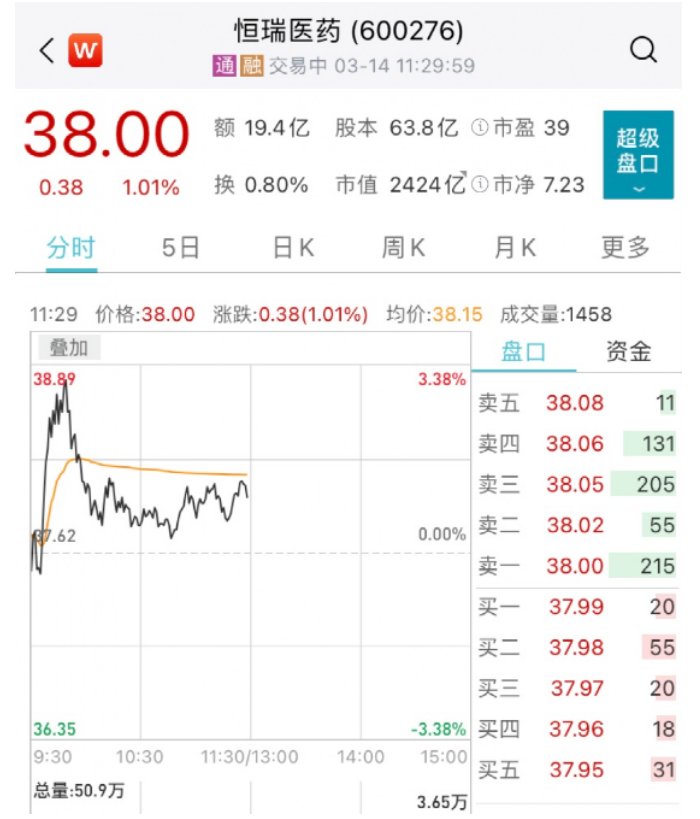Select the 买一 quote at 37.99
Viewport: 700px width, 819px height.
click(576, 607)
